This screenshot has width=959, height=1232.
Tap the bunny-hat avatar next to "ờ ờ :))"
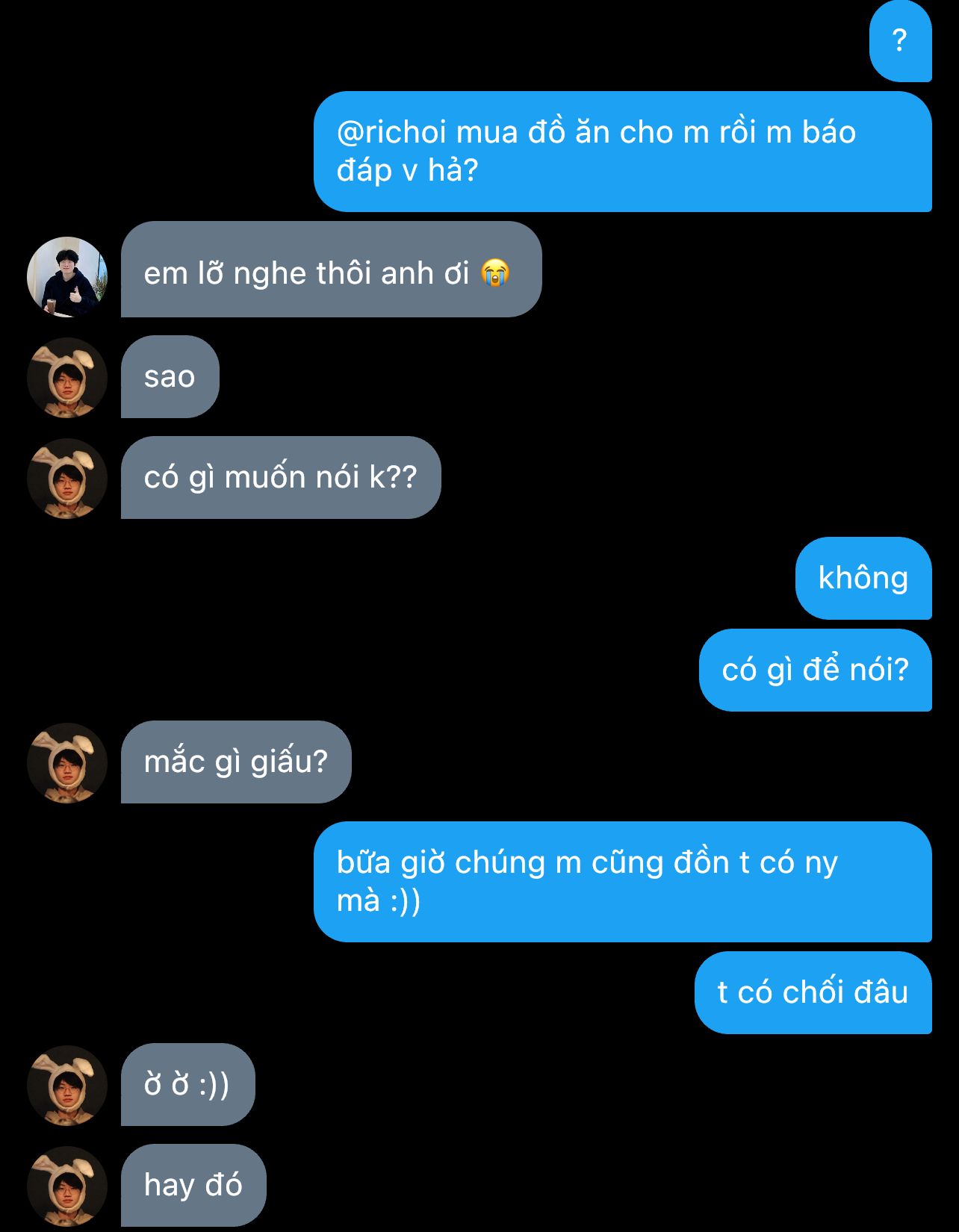pyautogui.click(x=67, y=1086)
